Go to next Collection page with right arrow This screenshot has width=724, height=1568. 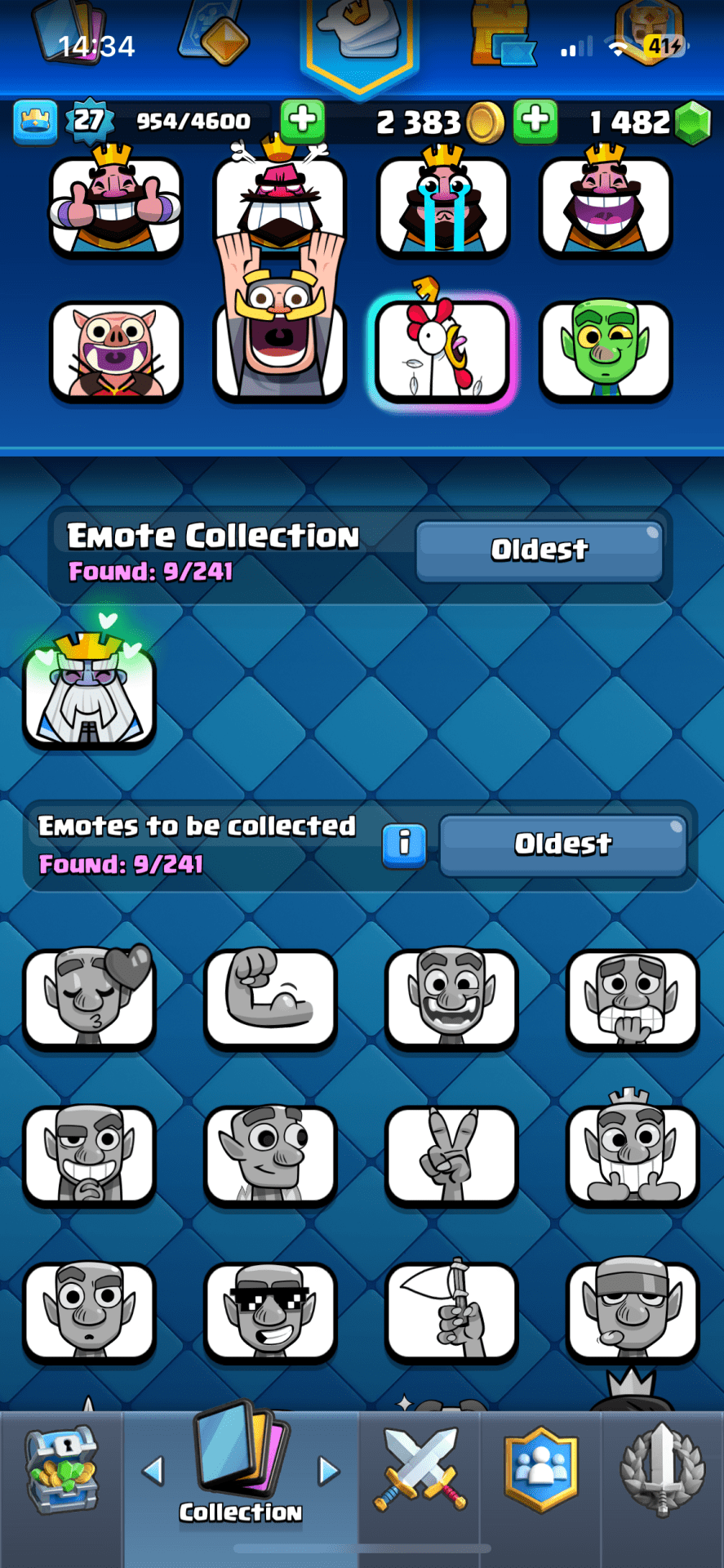[x=328, y=1471]
